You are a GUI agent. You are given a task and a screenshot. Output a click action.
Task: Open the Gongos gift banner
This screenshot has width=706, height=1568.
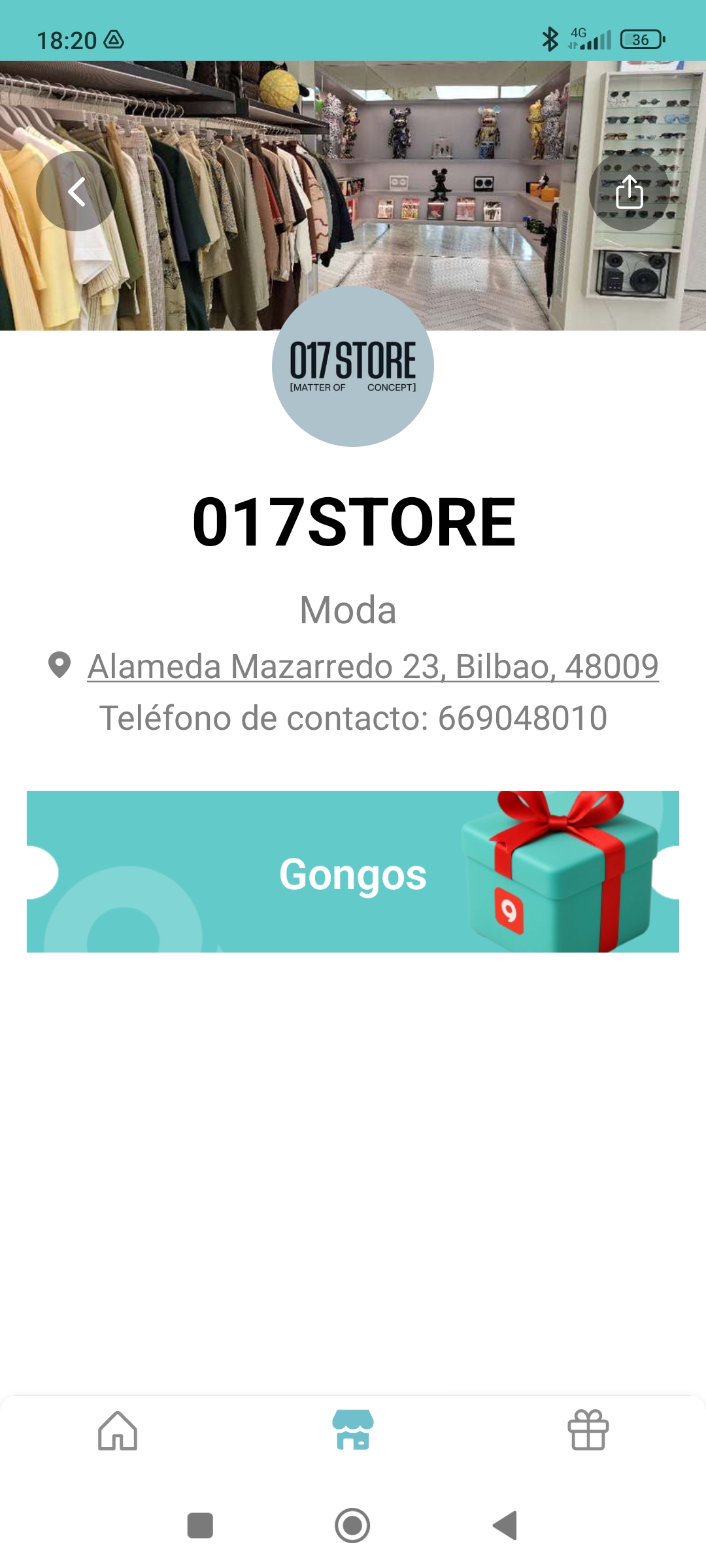tap(353, 872)
